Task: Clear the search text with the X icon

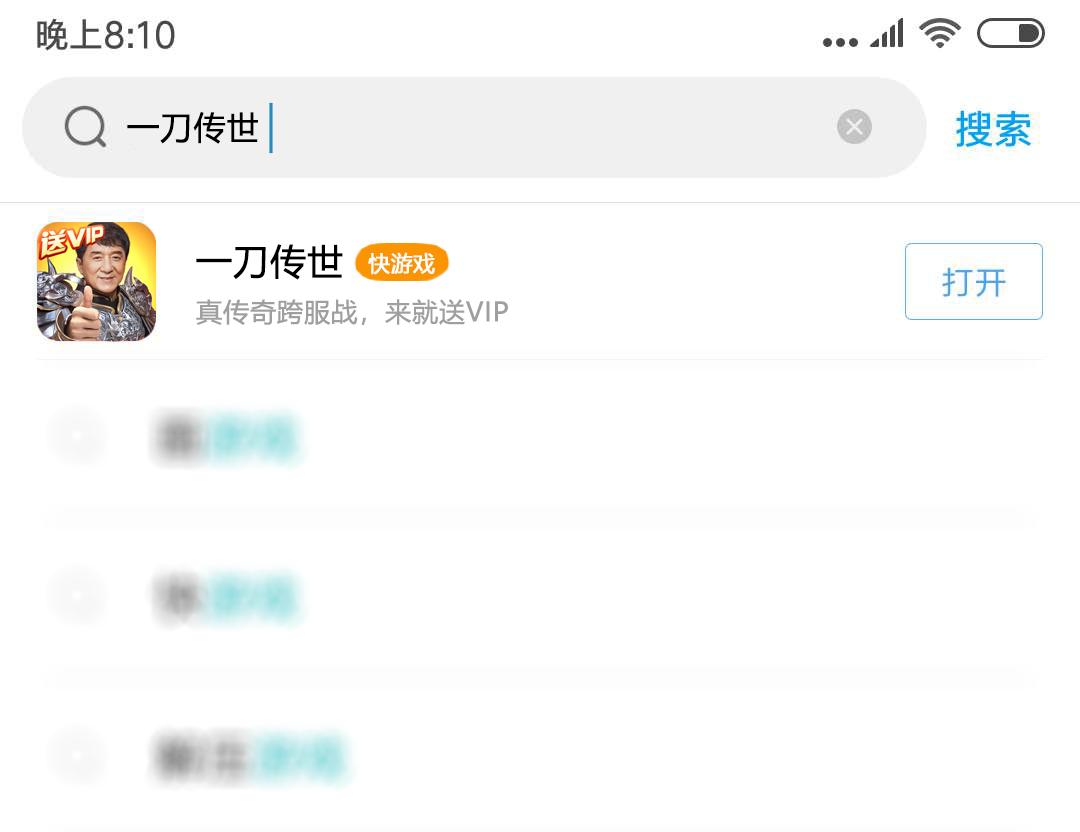Action: point(854,127)
